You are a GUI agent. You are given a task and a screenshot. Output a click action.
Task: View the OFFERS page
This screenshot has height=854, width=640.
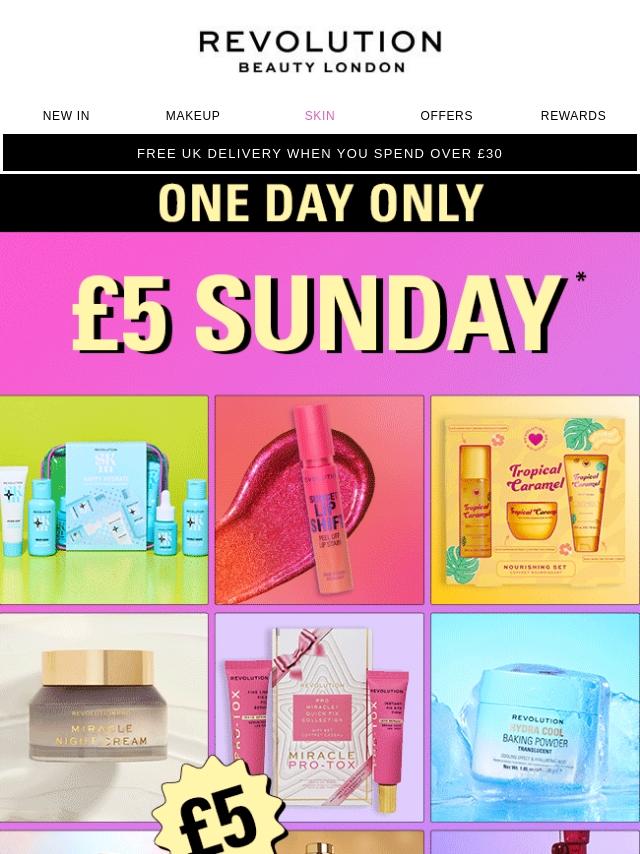tap(446, 116)
